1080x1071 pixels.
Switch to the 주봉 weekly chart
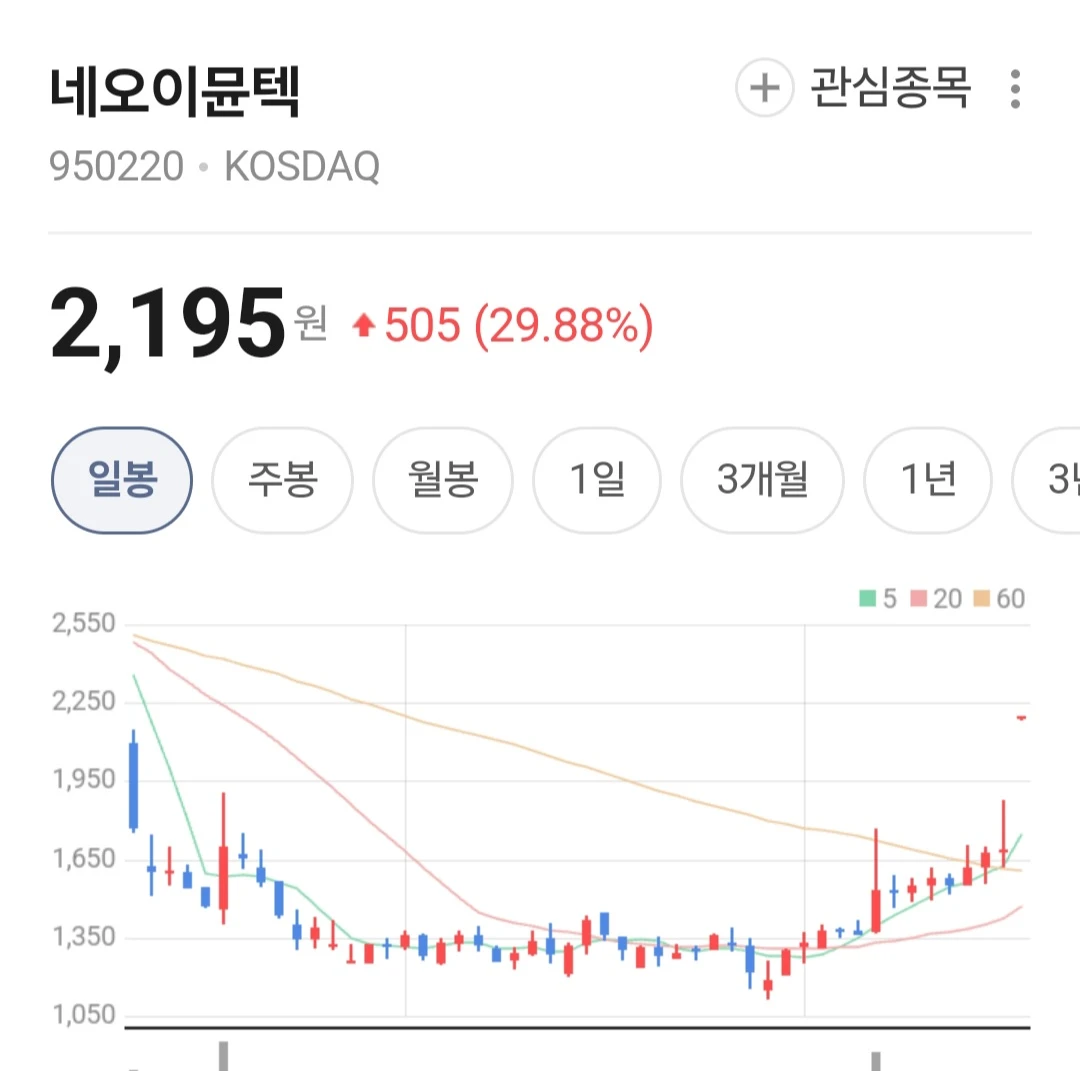click(x=282, y=480)
